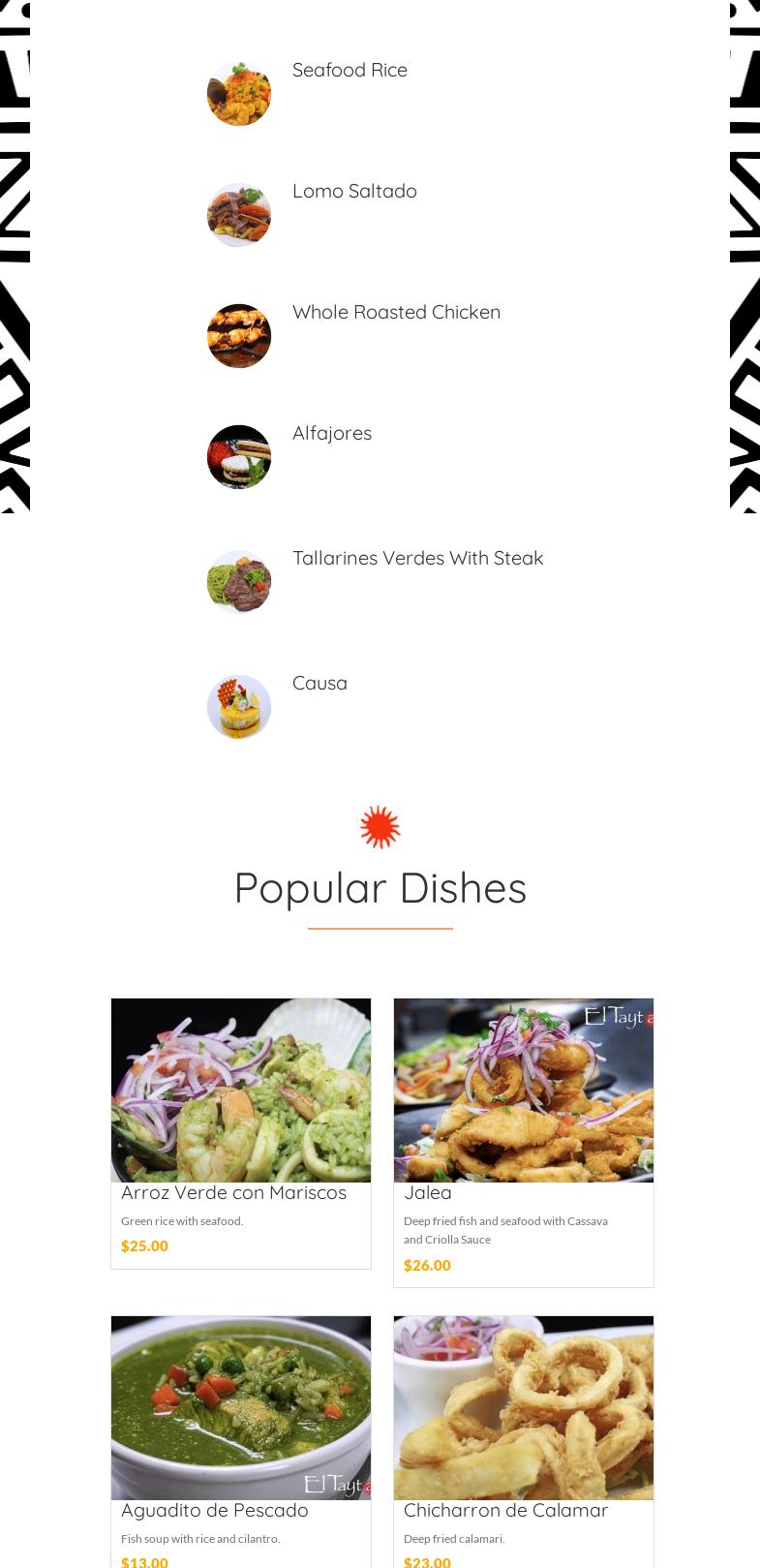
Task: Select the Lomo Saltado item
Action: (x=354, y=192)
